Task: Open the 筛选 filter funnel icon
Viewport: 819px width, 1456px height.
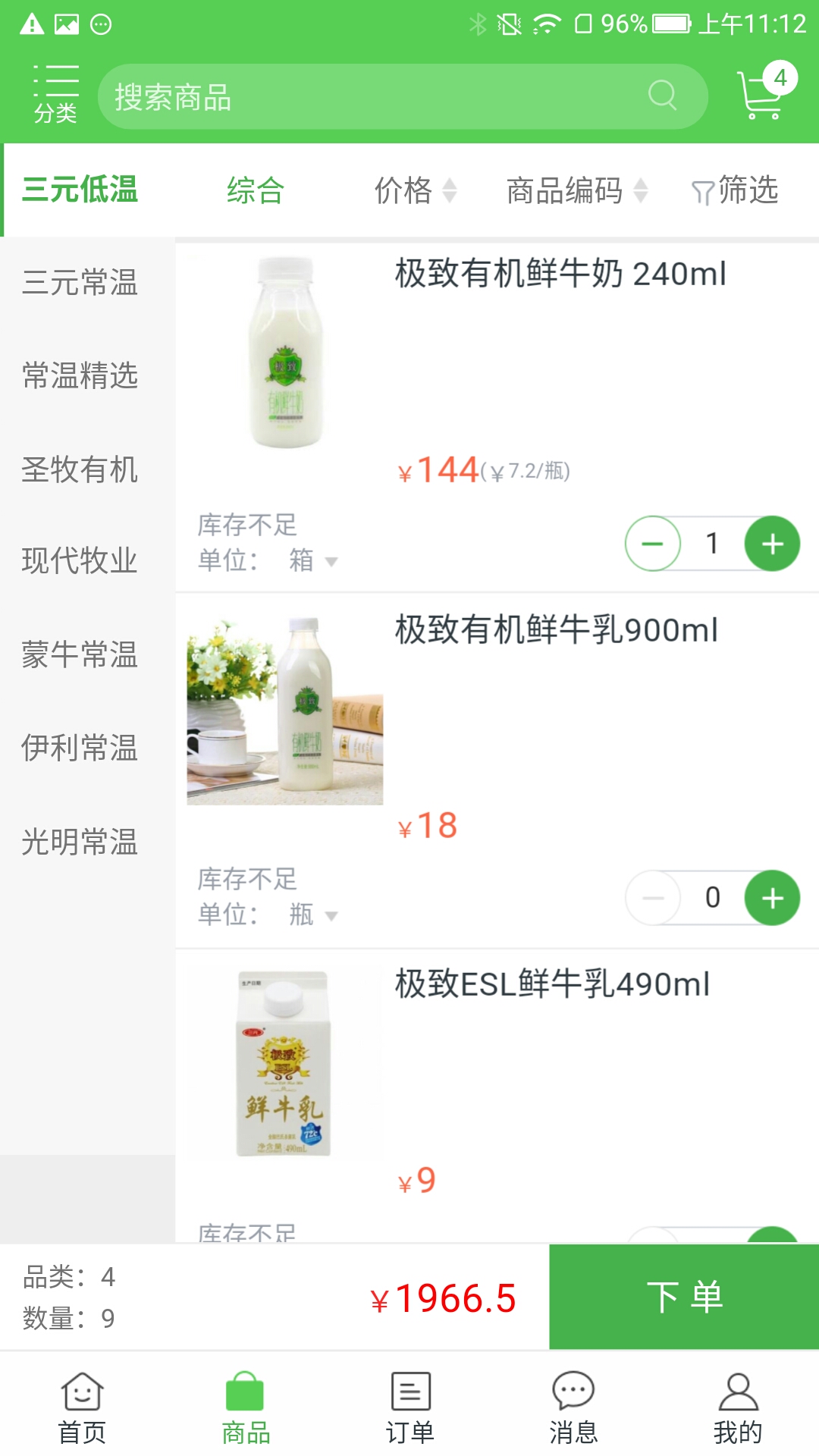Action: [733, 191]
